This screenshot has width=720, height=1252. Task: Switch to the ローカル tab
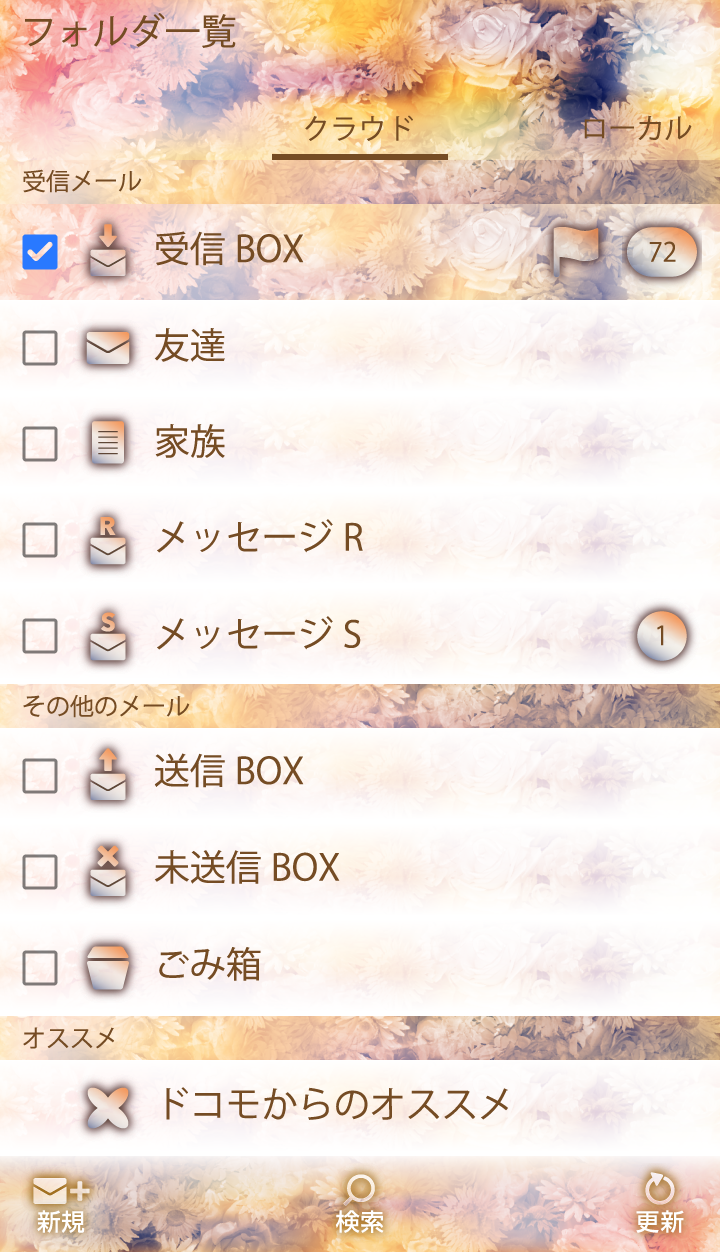click(636, 129)
